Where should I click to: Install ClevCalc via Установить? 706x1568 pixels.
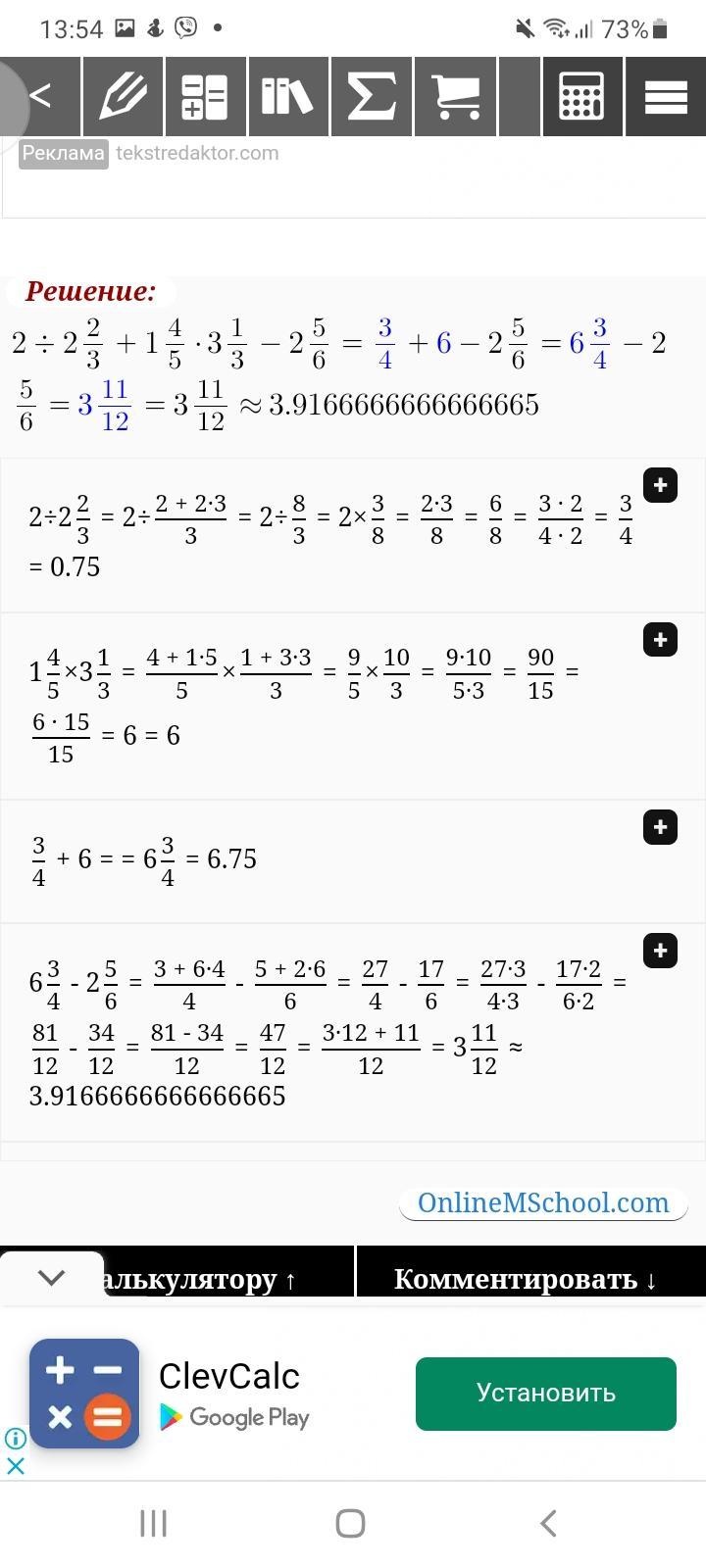[545, 1394]
